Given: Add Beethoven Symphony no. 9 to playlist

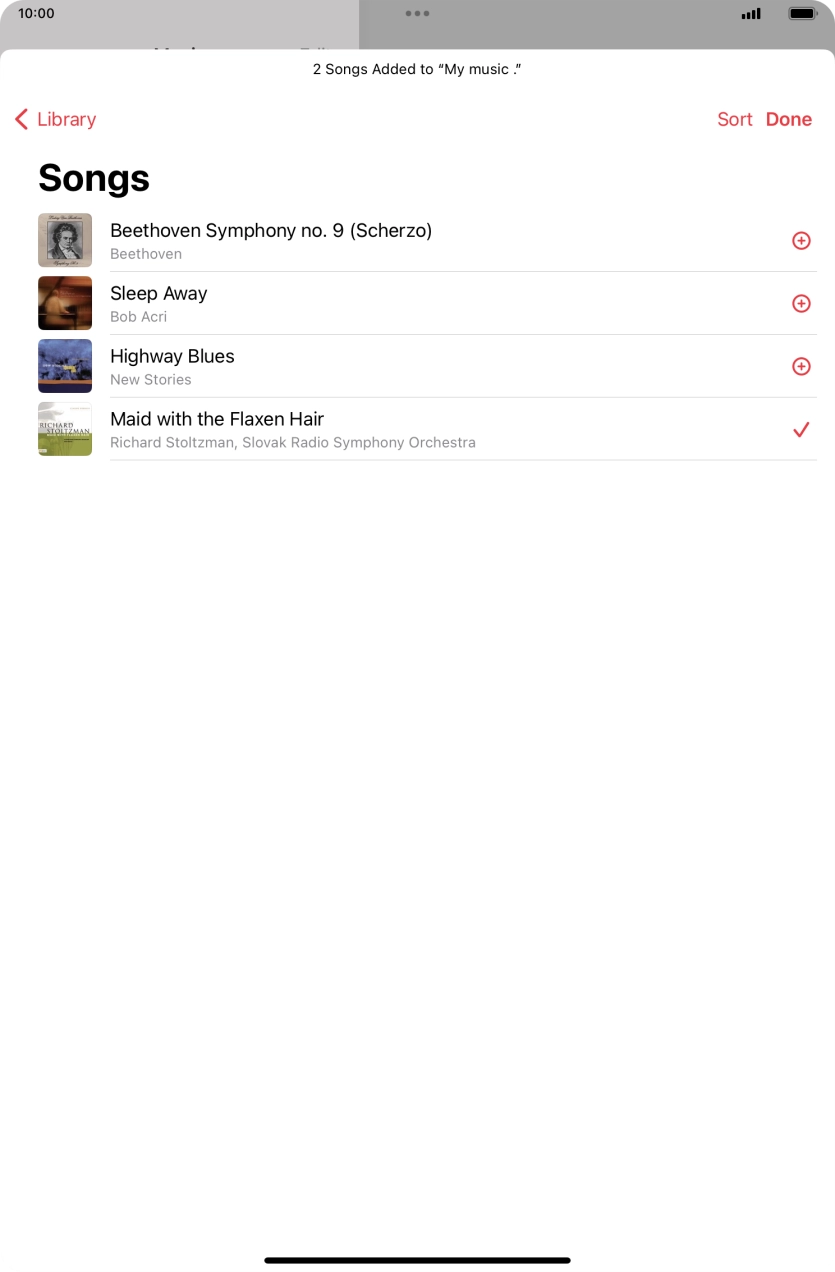Looking at the screenshot, I should (800, 241).
